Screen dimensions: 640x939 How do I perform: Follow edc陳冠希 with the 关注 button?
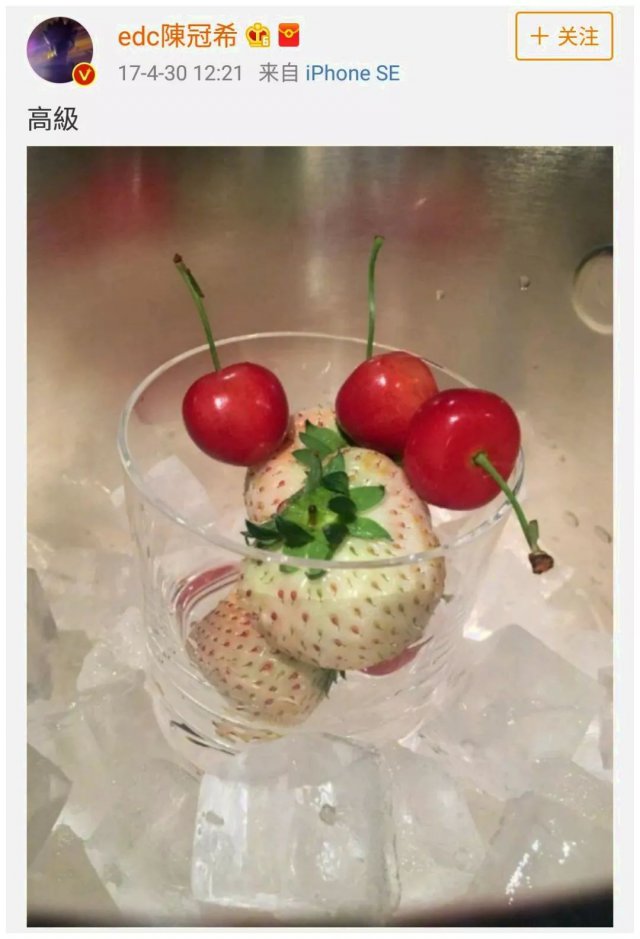(x=563, y=37)
